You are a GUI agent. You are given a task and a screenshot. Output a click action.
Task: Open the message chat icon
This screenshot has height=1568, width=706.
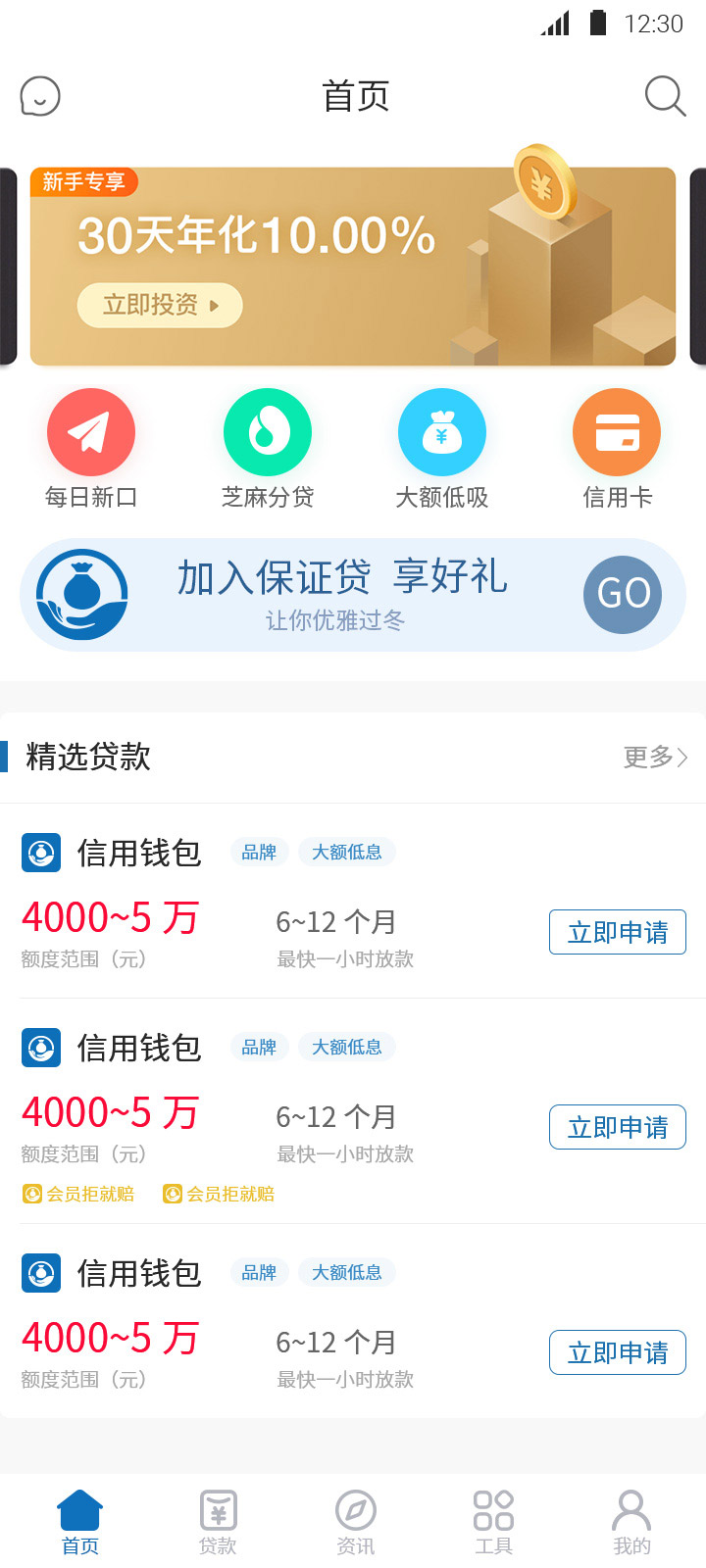[40, 96]
